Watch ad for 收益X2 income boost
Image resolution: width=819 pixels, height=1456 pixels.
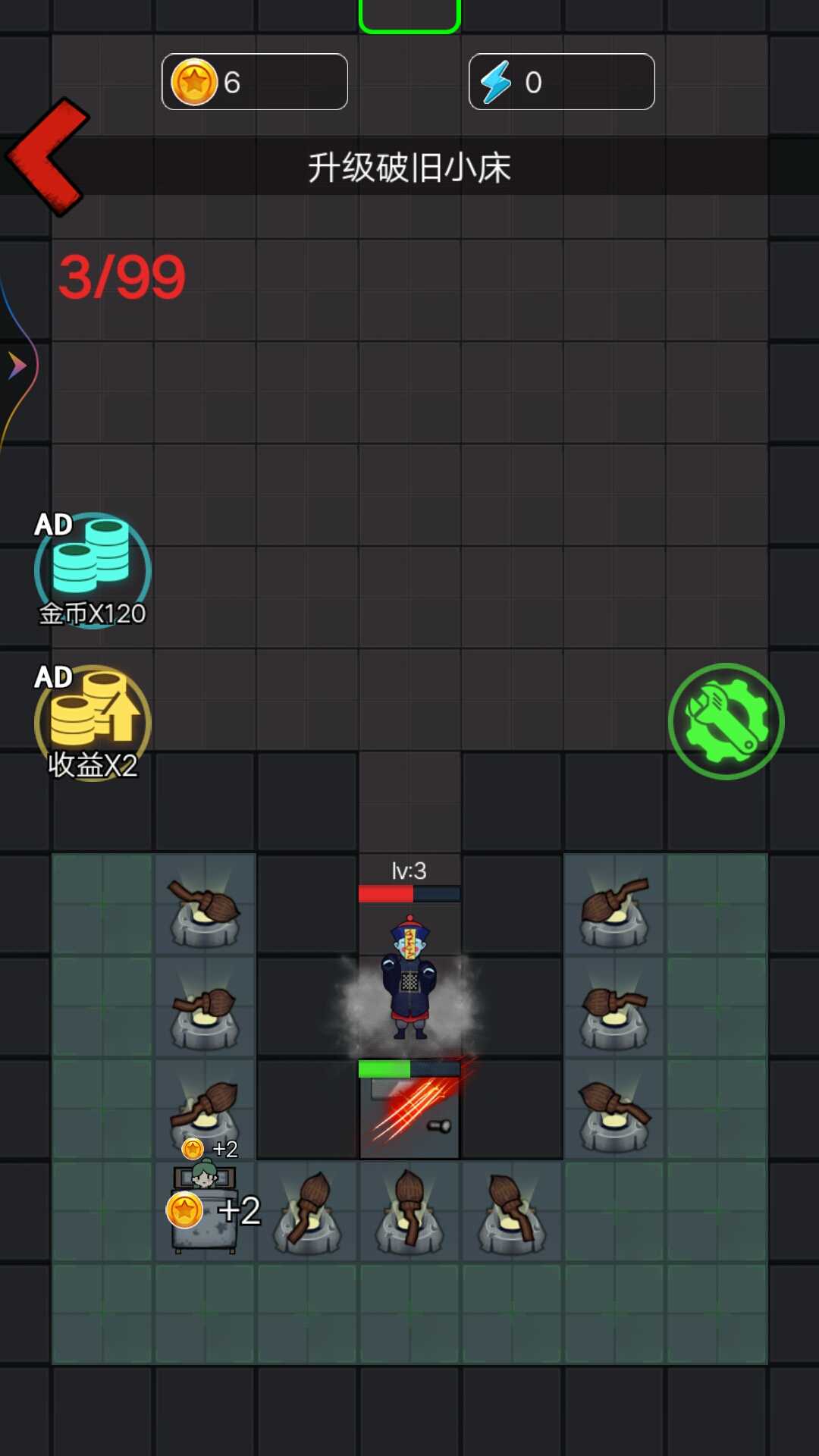tap(93, 722)
